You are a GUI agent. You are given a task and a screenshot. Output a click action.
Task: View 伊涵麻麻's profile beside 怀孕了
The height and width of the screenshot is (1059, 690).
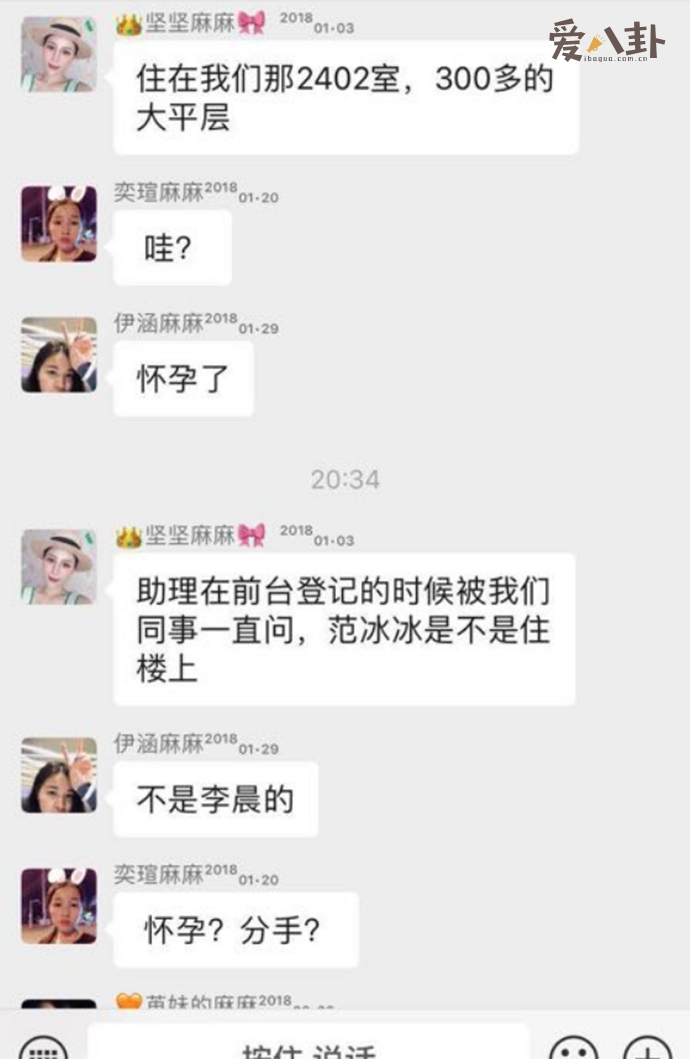click(x=59, y=354)
